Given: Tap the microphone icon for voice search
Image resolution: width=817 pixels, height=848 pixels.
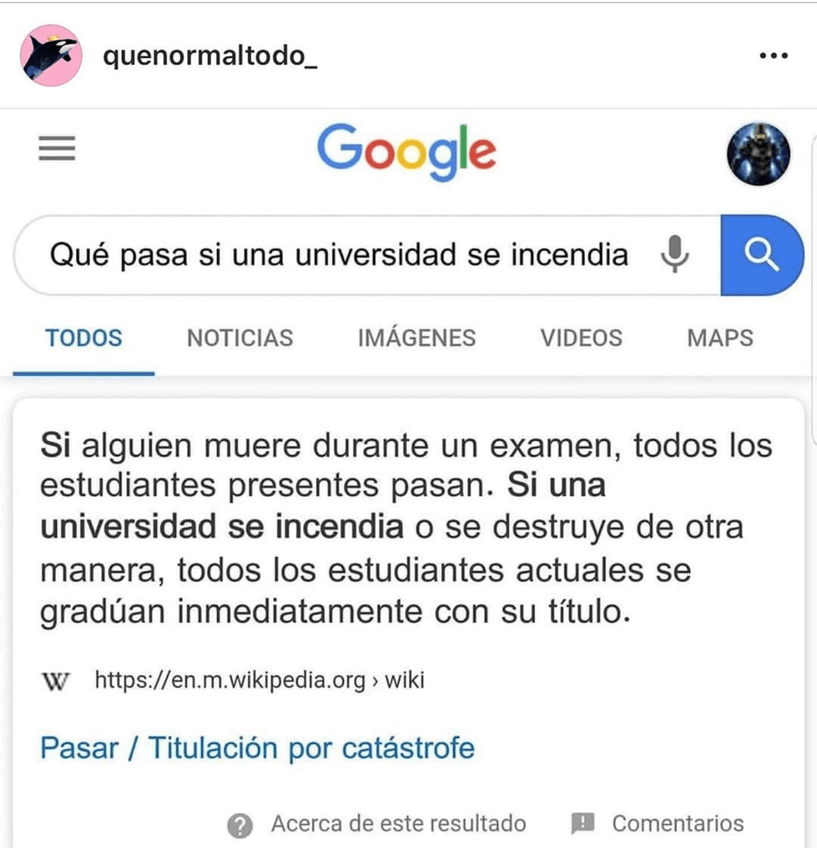Looking at the screenshot, I should [675, 254].
